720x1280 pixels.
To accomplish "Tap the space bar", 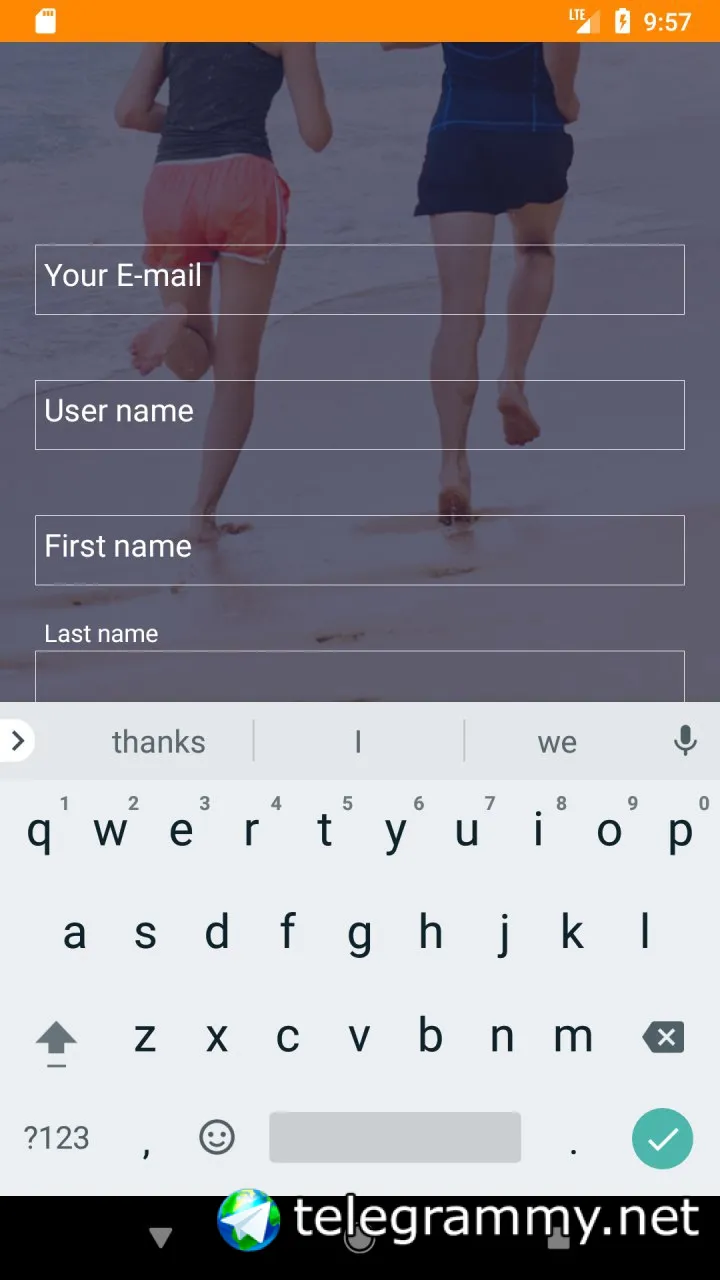I will (x=395, y=1137).
